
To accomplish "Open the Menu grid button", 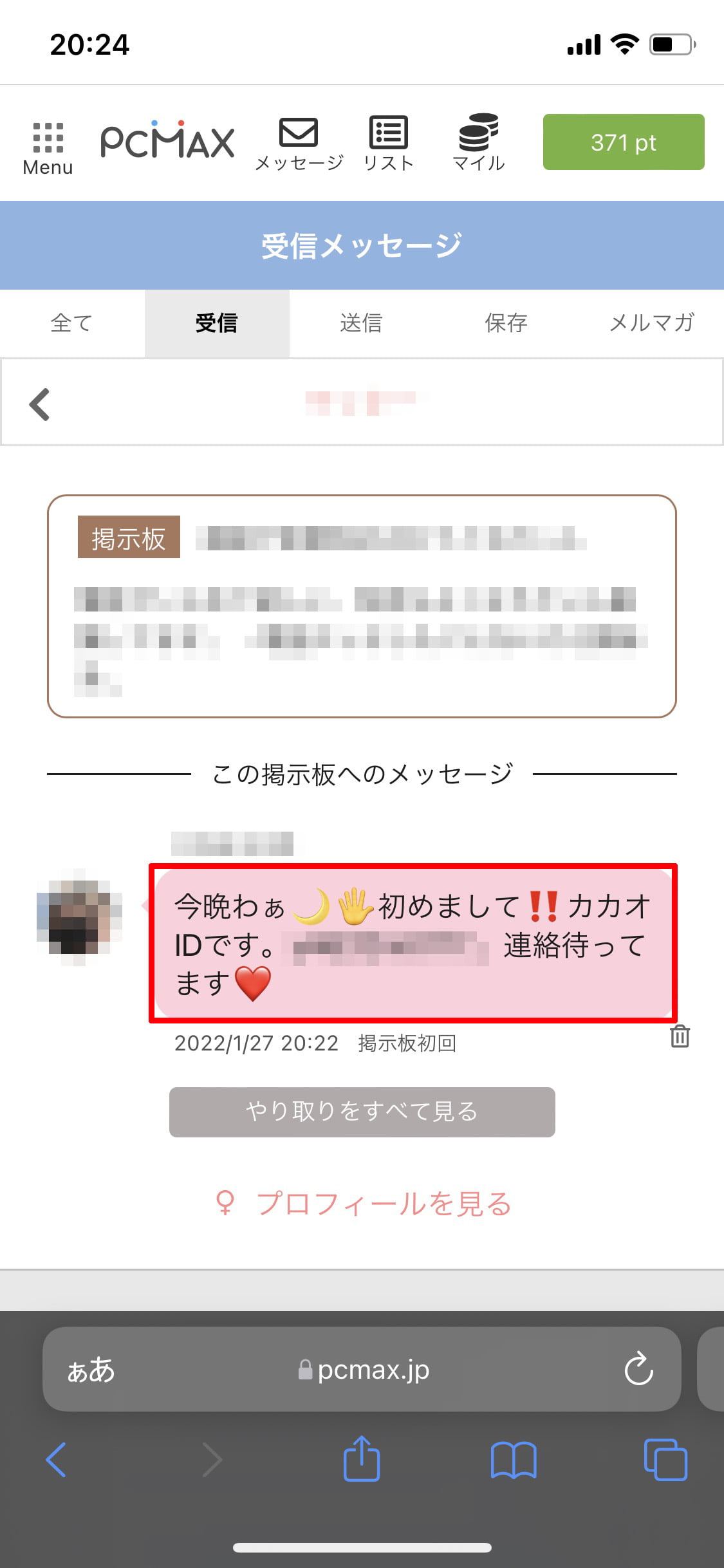I will (48, 149).
